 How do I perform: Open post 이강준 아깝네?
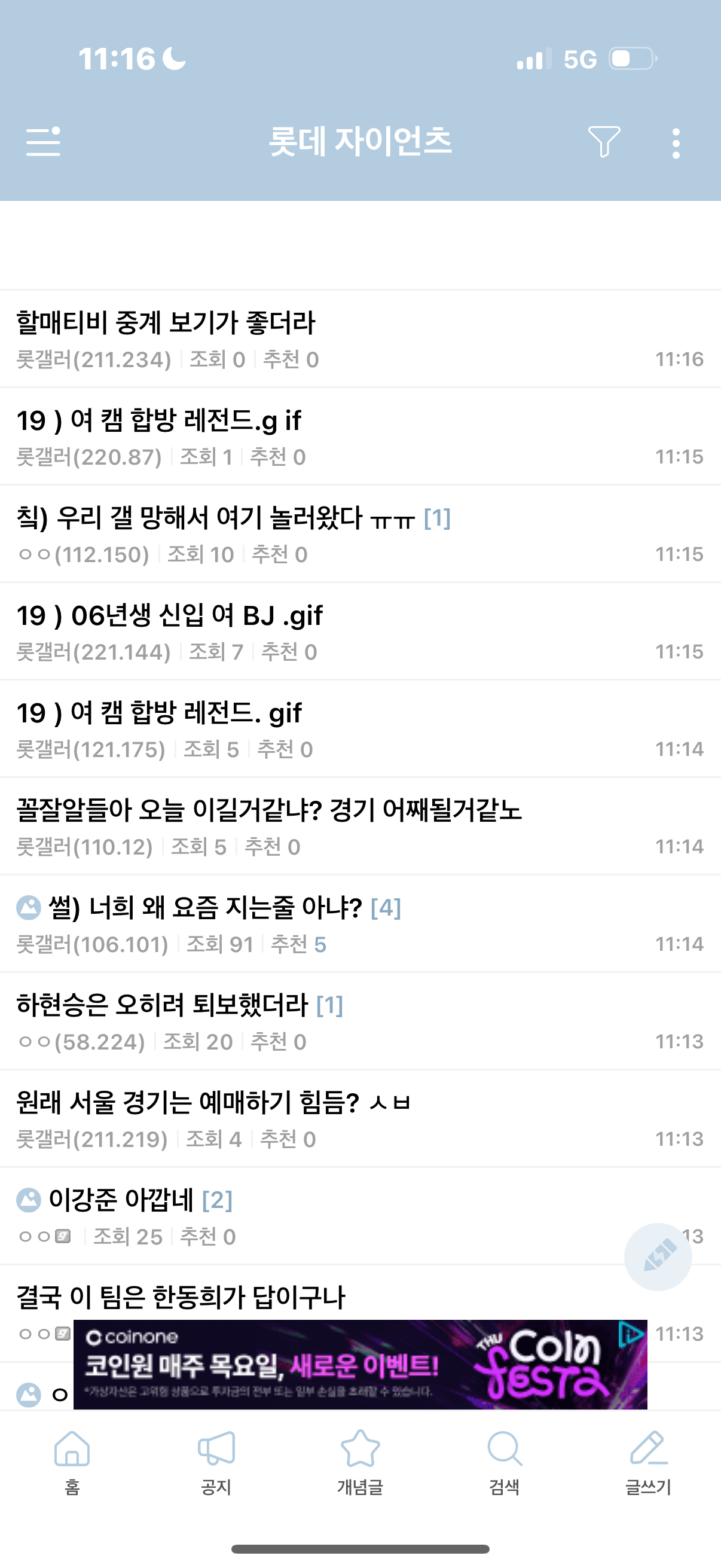121,1200
